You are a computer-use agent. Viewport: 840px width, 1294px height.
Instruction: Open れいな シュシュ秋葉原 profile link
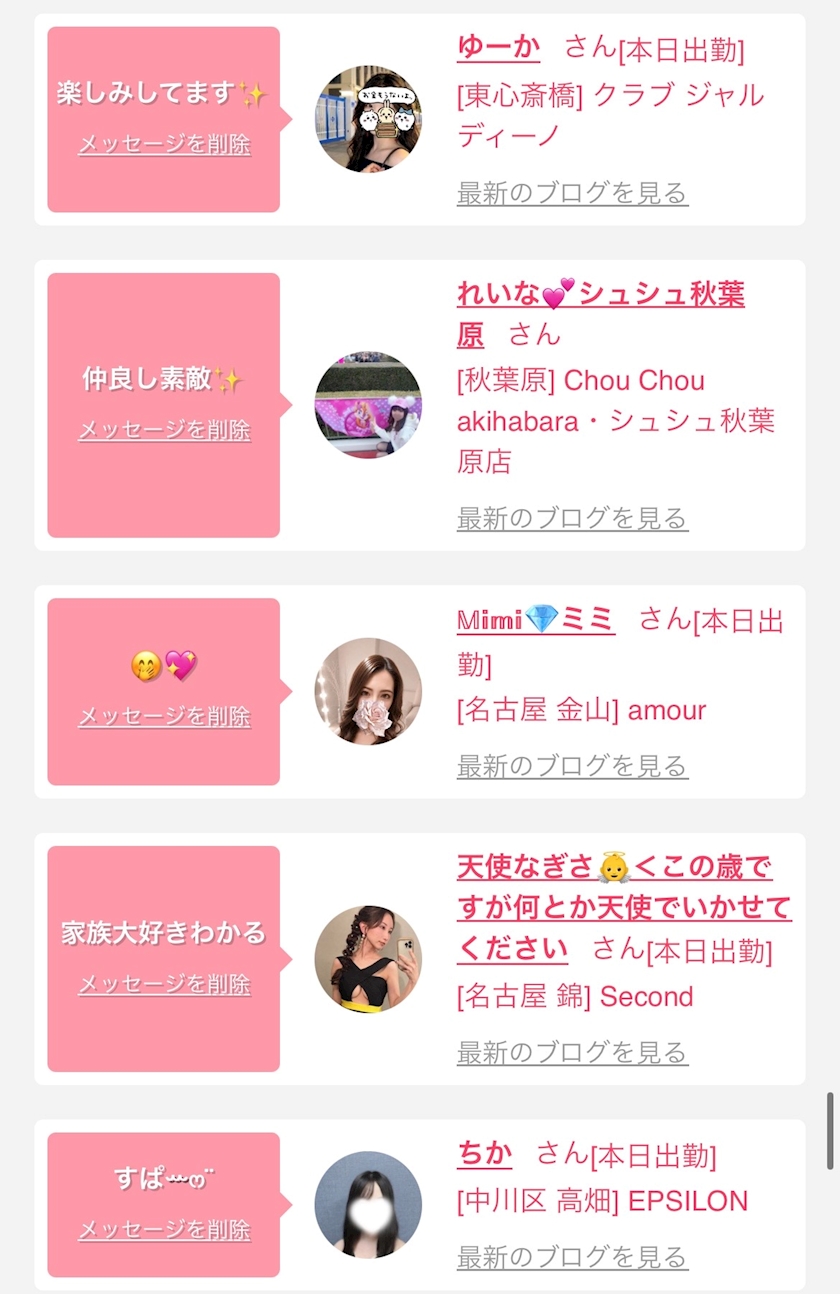(x=600, y=314)
